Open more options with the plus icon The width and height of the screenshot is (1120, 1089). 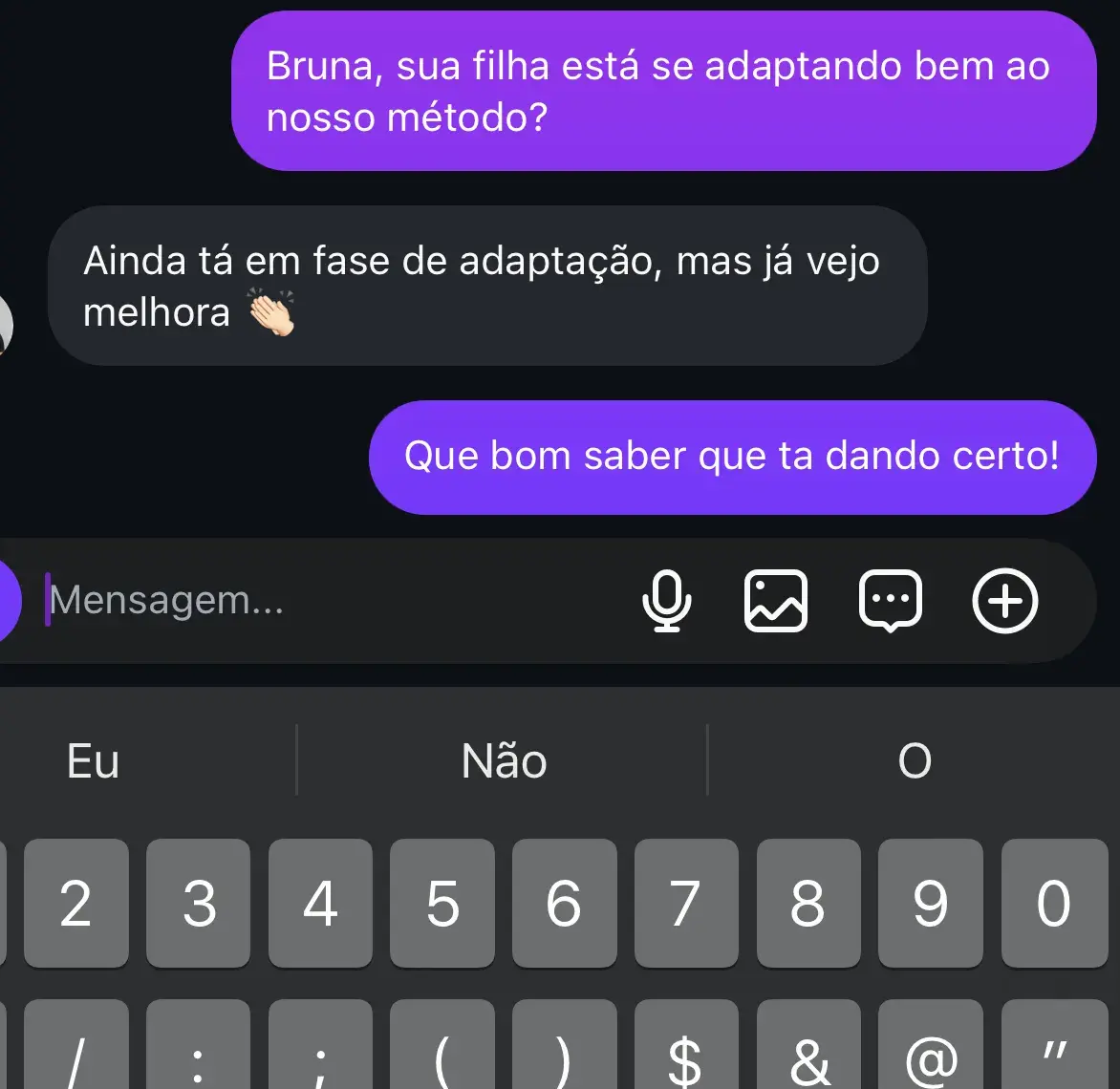tap(1004, 601)
